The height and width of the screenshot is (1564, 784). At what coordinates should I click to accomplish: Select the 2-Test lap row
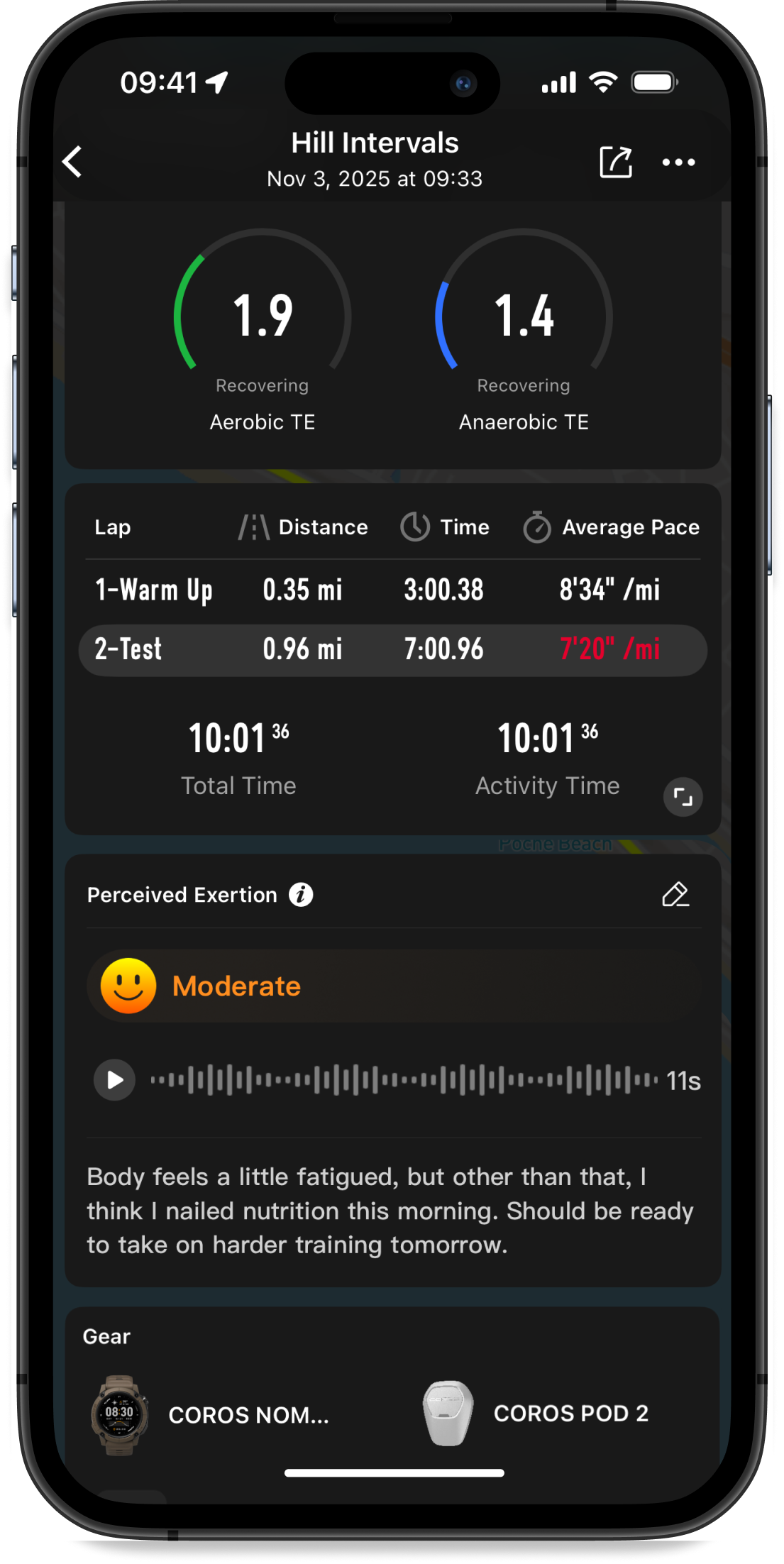click(394, 649)
